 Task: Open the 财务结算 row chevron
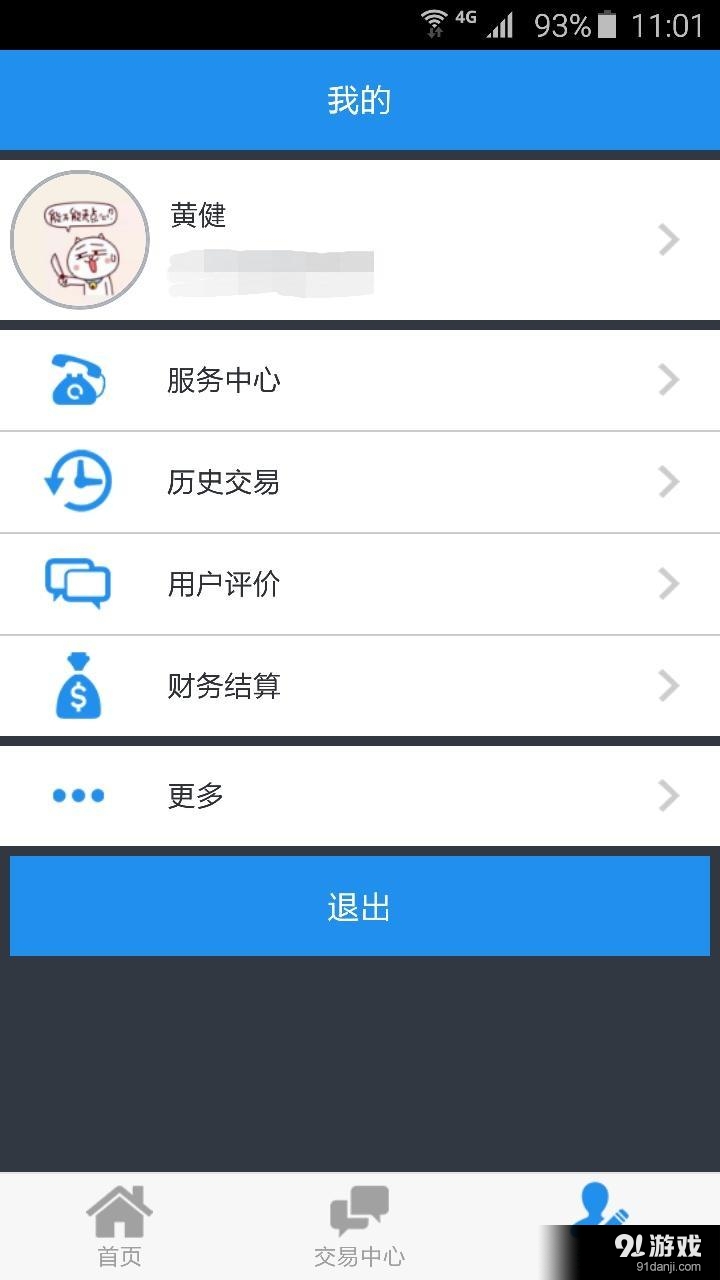click(x=668, y=686)
